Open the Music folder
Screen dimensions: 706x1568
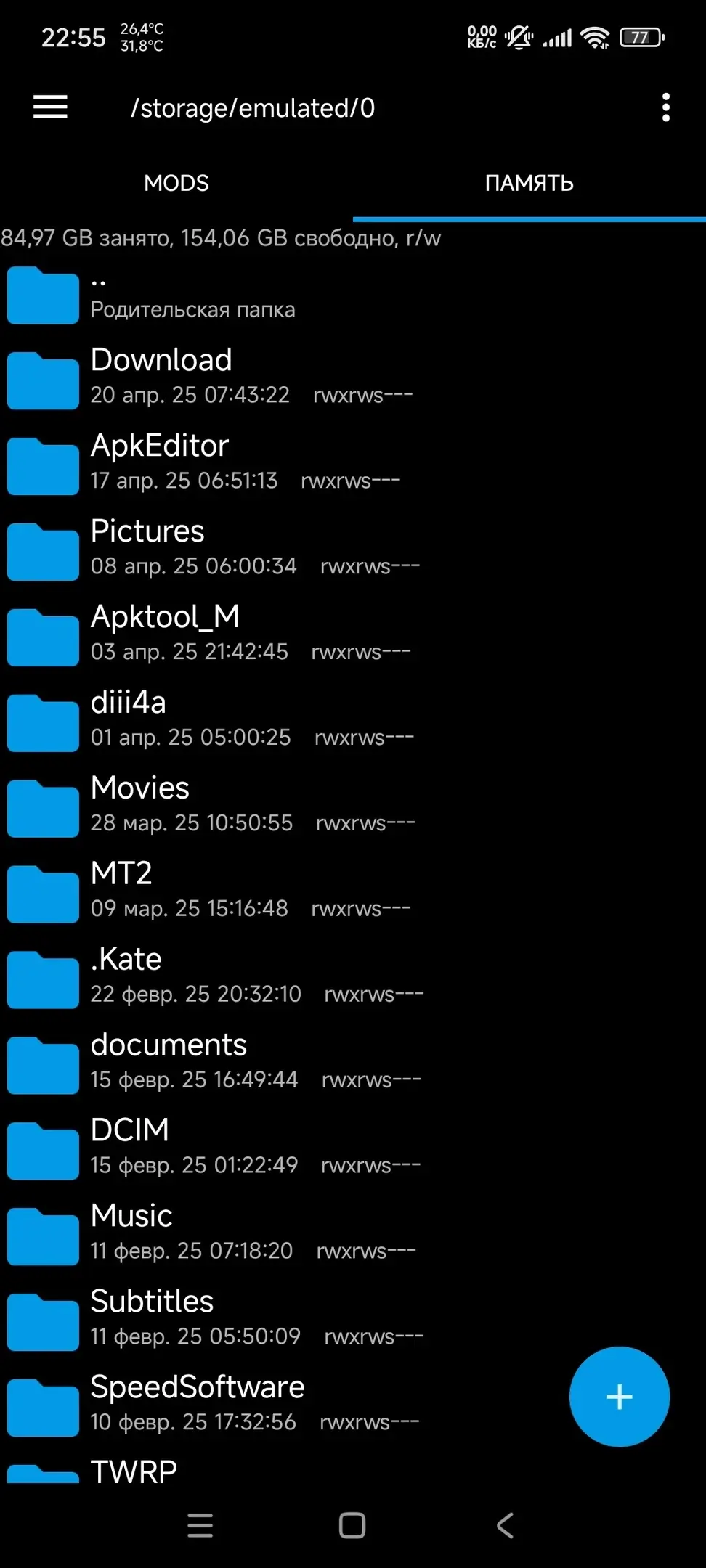tap(353, 1234)
